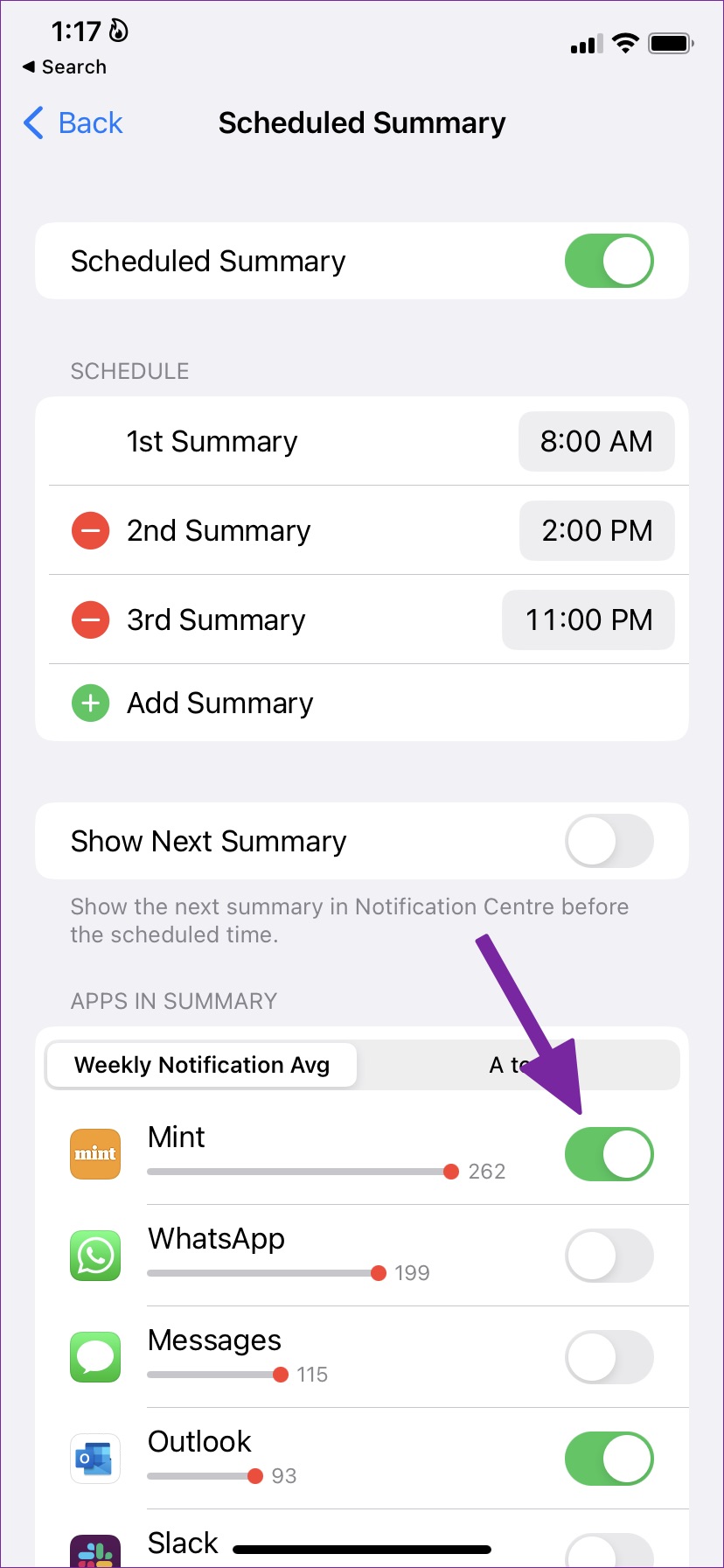Change the 2nd Summary time 2:00 PM

click(596, 531)
